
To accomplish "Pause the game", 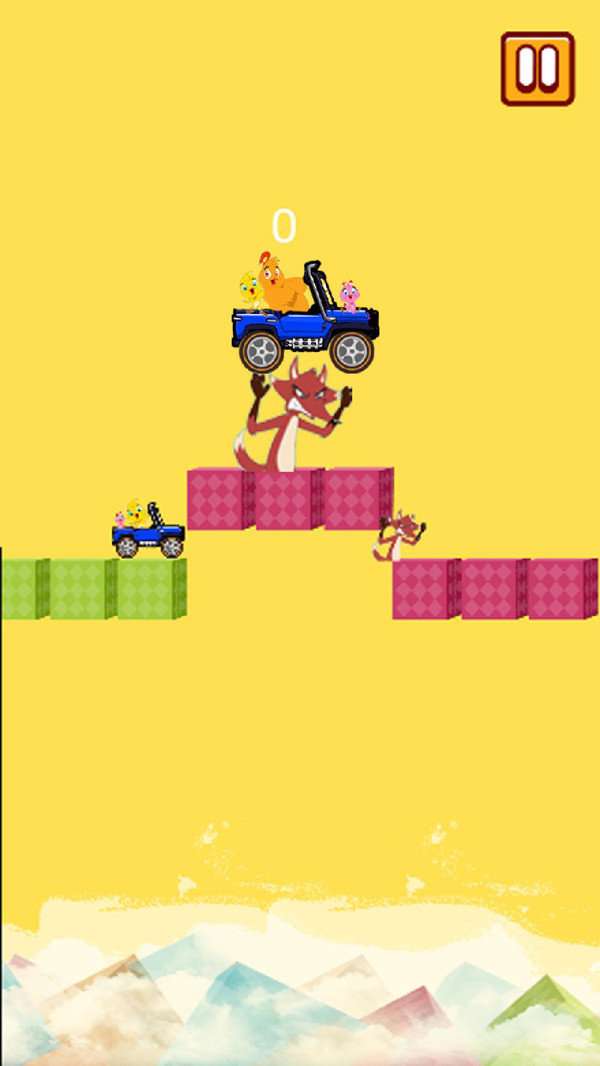I will [x=537, y=68].
